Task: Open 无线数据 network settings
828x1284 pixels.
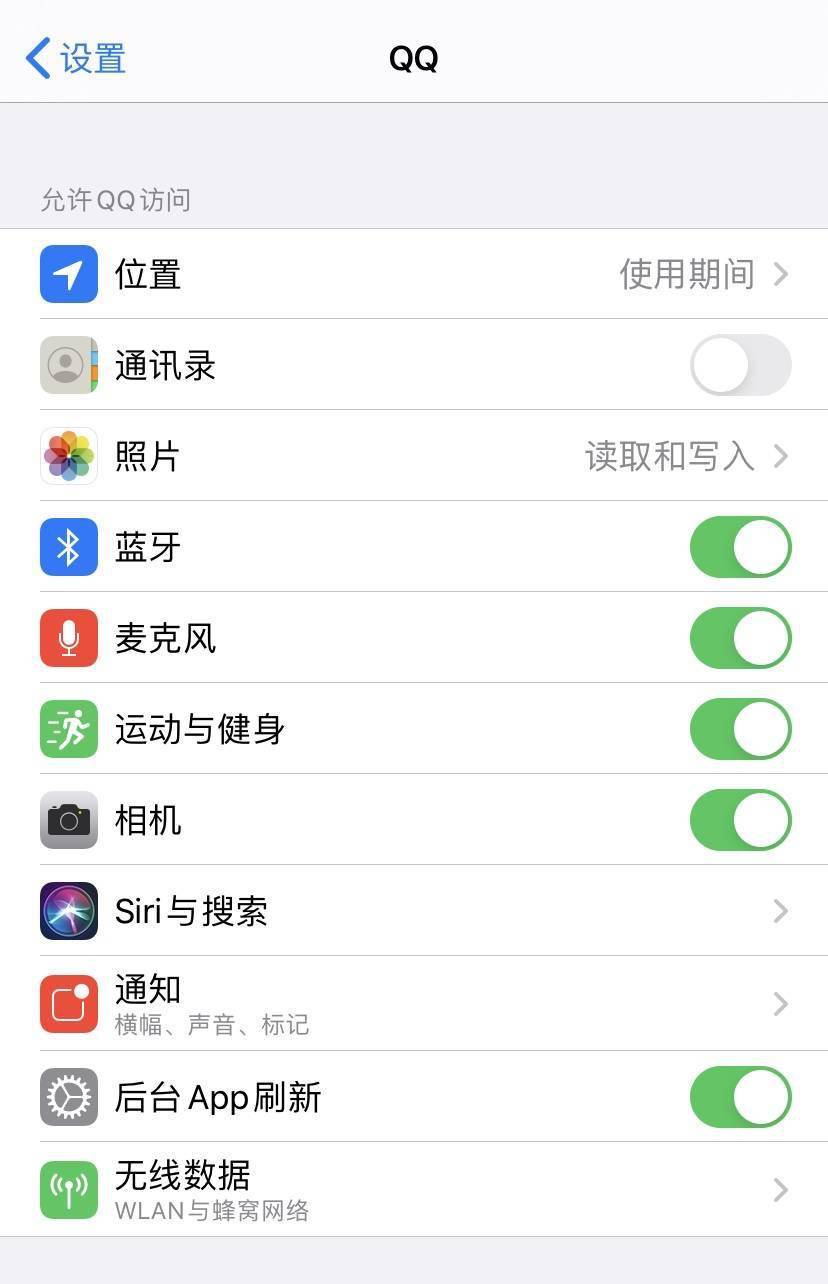Action: click(414, 1189)
